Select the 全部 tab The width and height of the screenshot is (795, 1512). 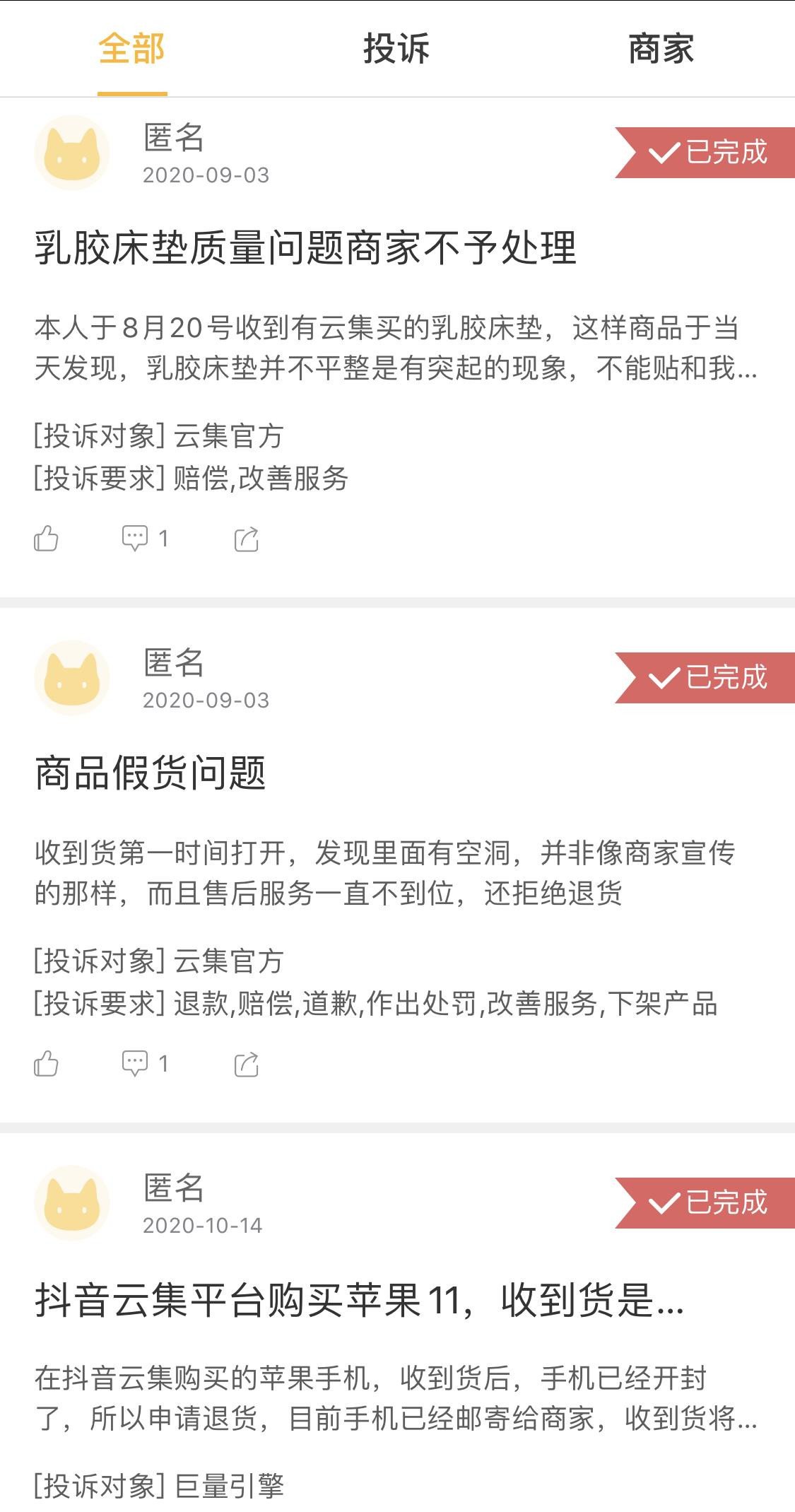(132, 49)
